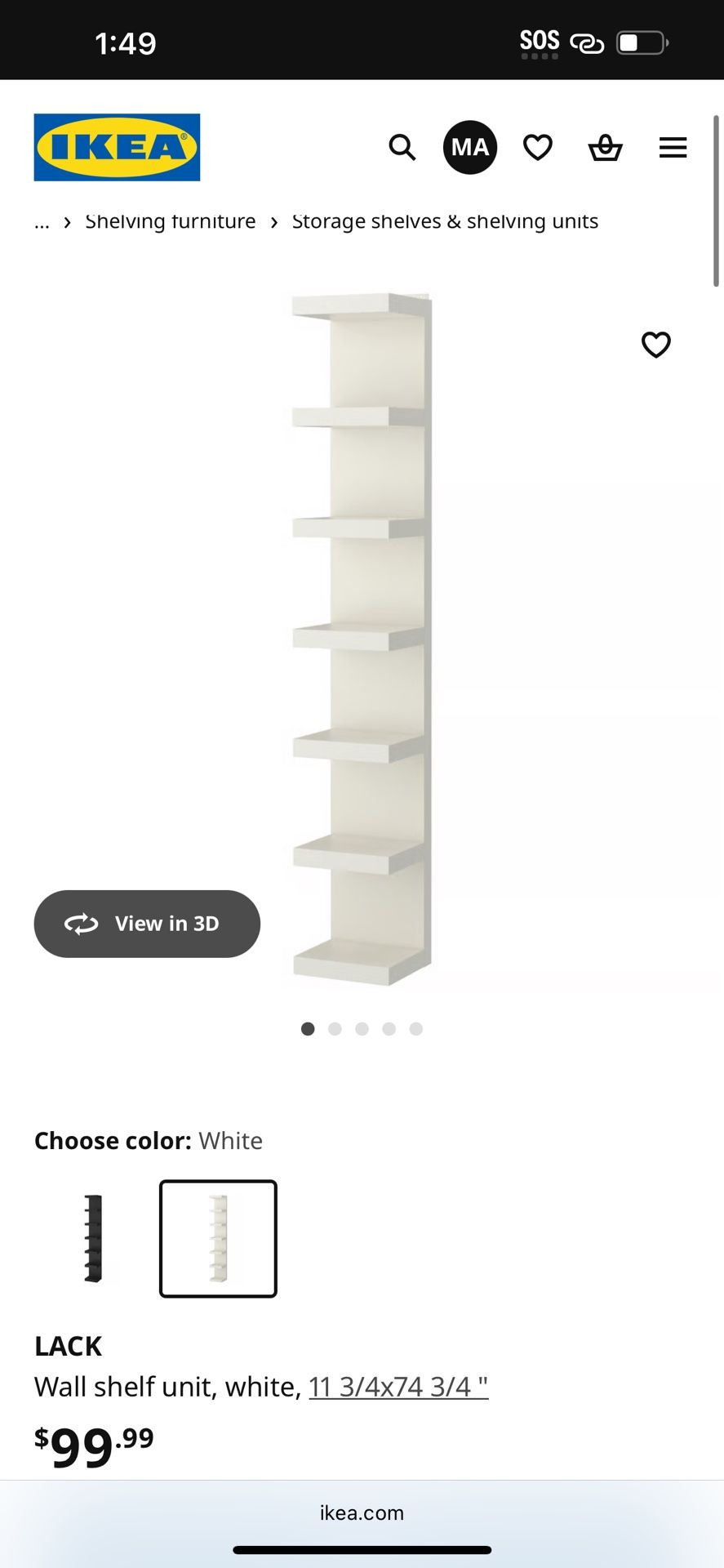This screenshot has height=1568, width=724.
Task: Open the MA account profile
Action: (470, 147)
